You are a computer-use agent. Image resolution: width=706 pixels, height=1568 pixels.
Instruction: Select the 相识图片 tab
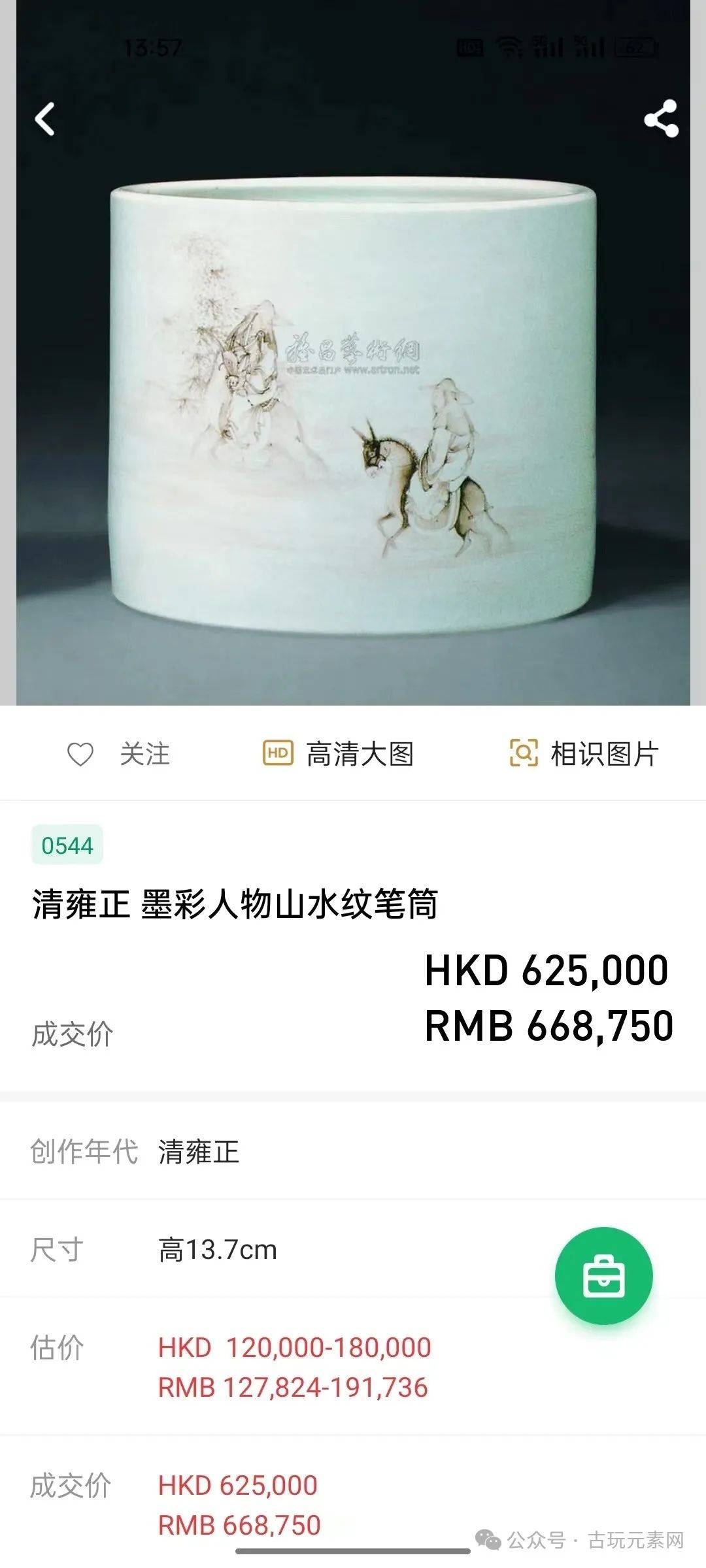coord(580,753)
